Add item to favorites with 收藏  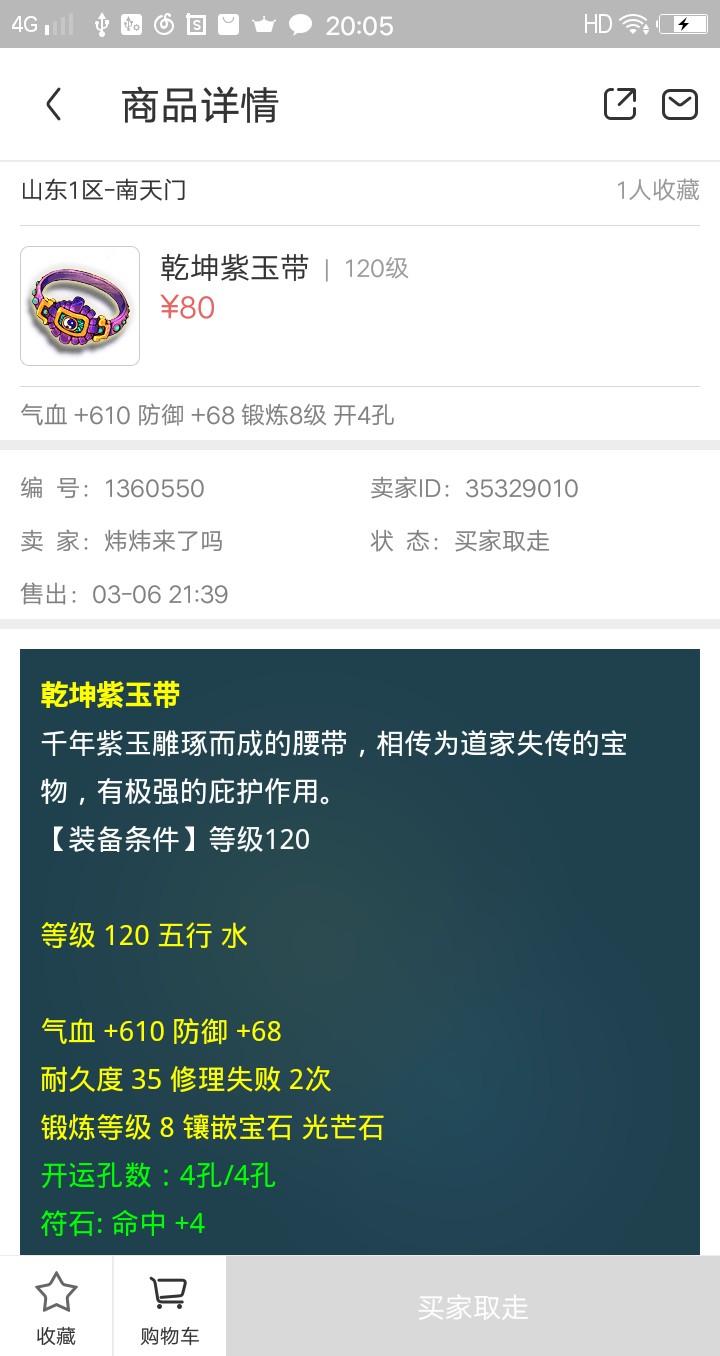tap(56, 1307)
